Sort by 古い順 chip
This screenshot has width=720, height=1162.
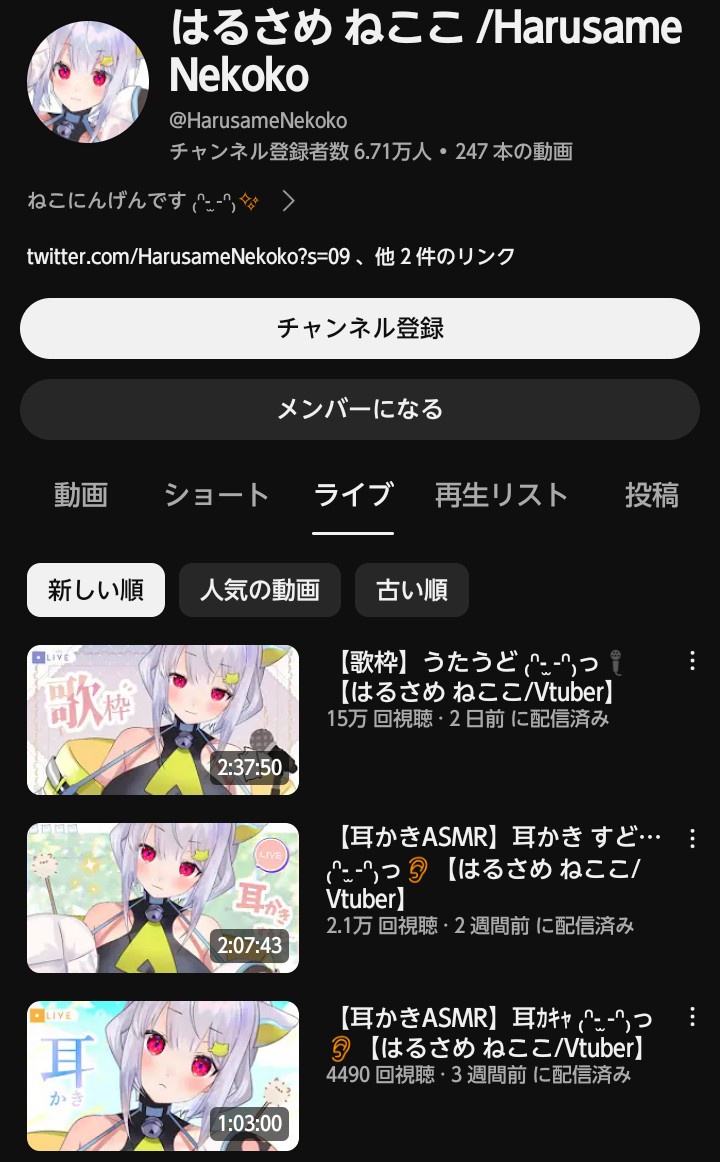tap(411, 590)
